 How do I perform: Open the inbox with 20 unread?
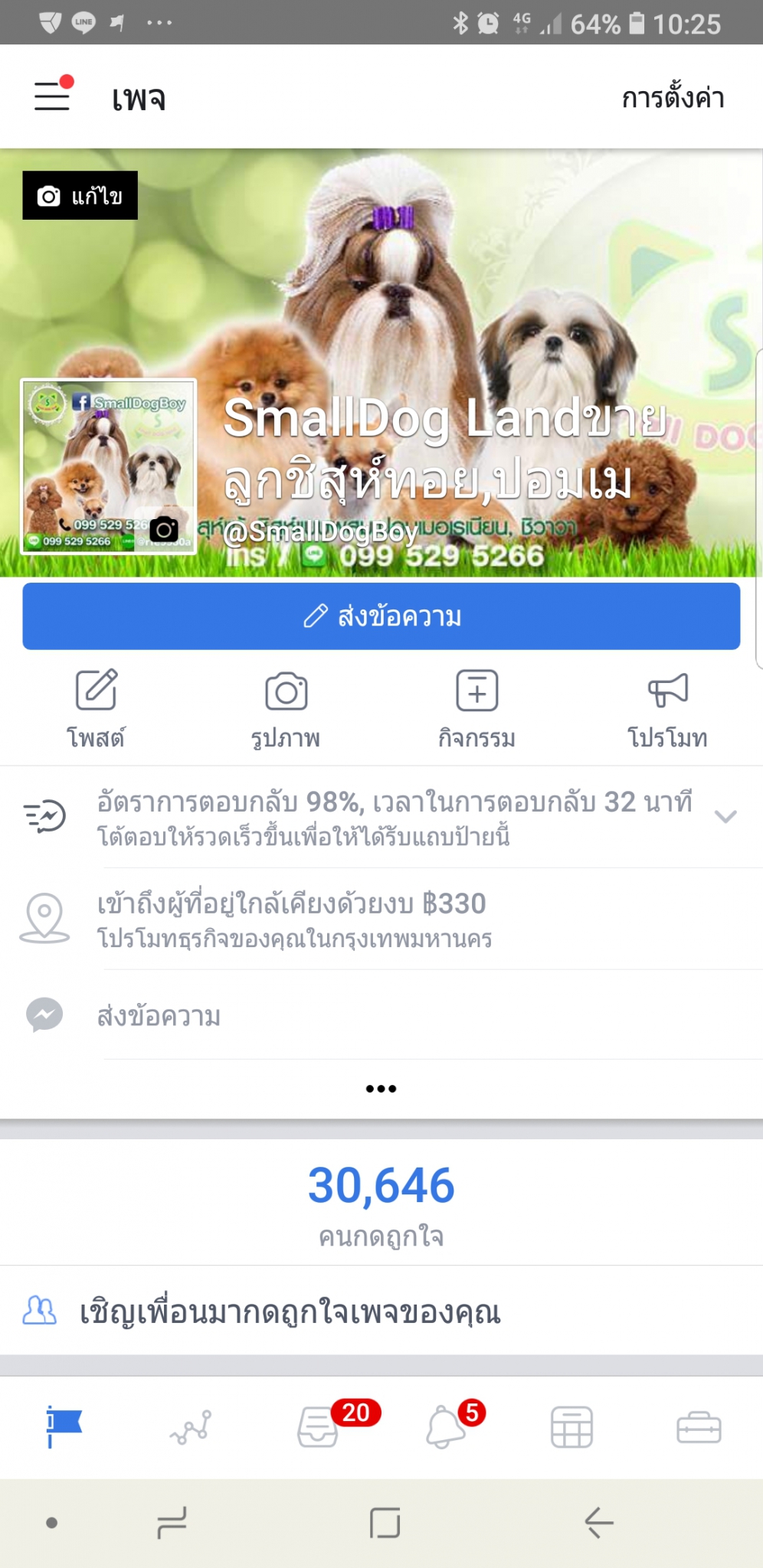319,1427
